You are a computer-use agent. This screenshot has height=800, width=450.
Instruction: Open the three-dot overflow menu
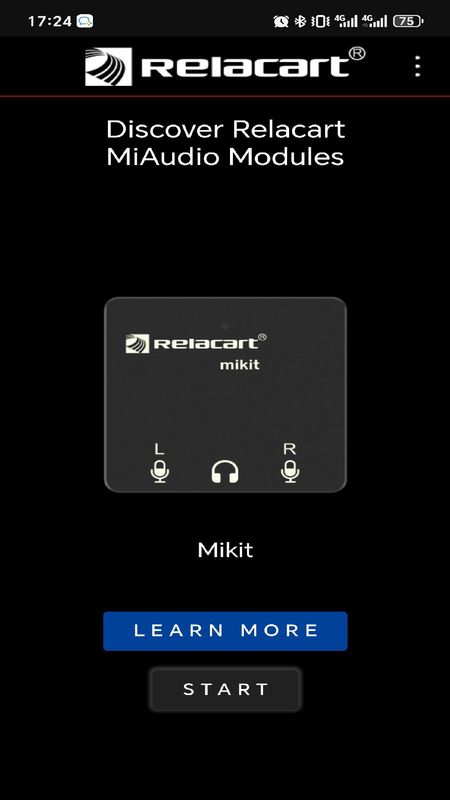(x=417, y=66)
